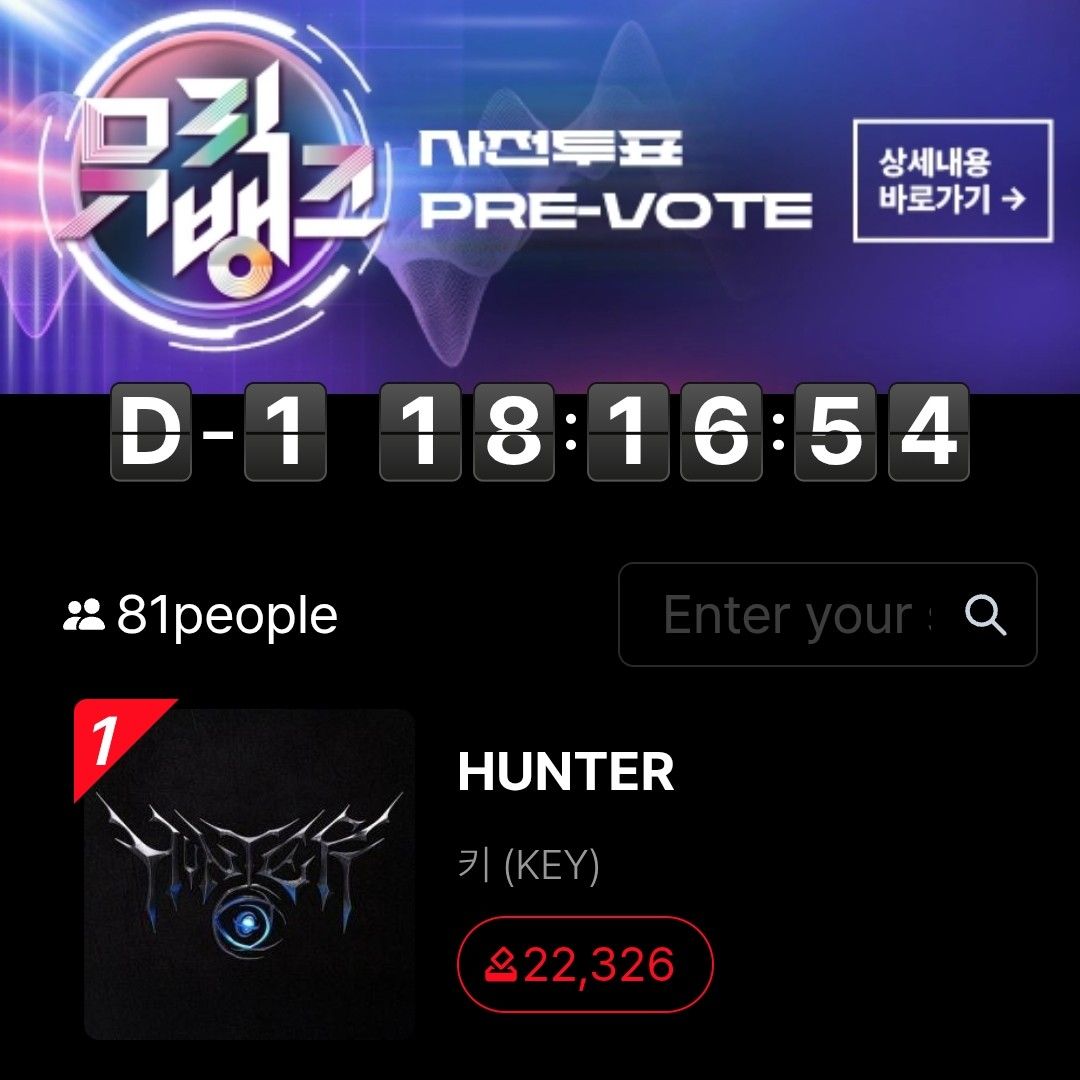Open the 상세내용 바로가기 details link
Viewport: 1080px width, 1080px height.
coord(952,181)
